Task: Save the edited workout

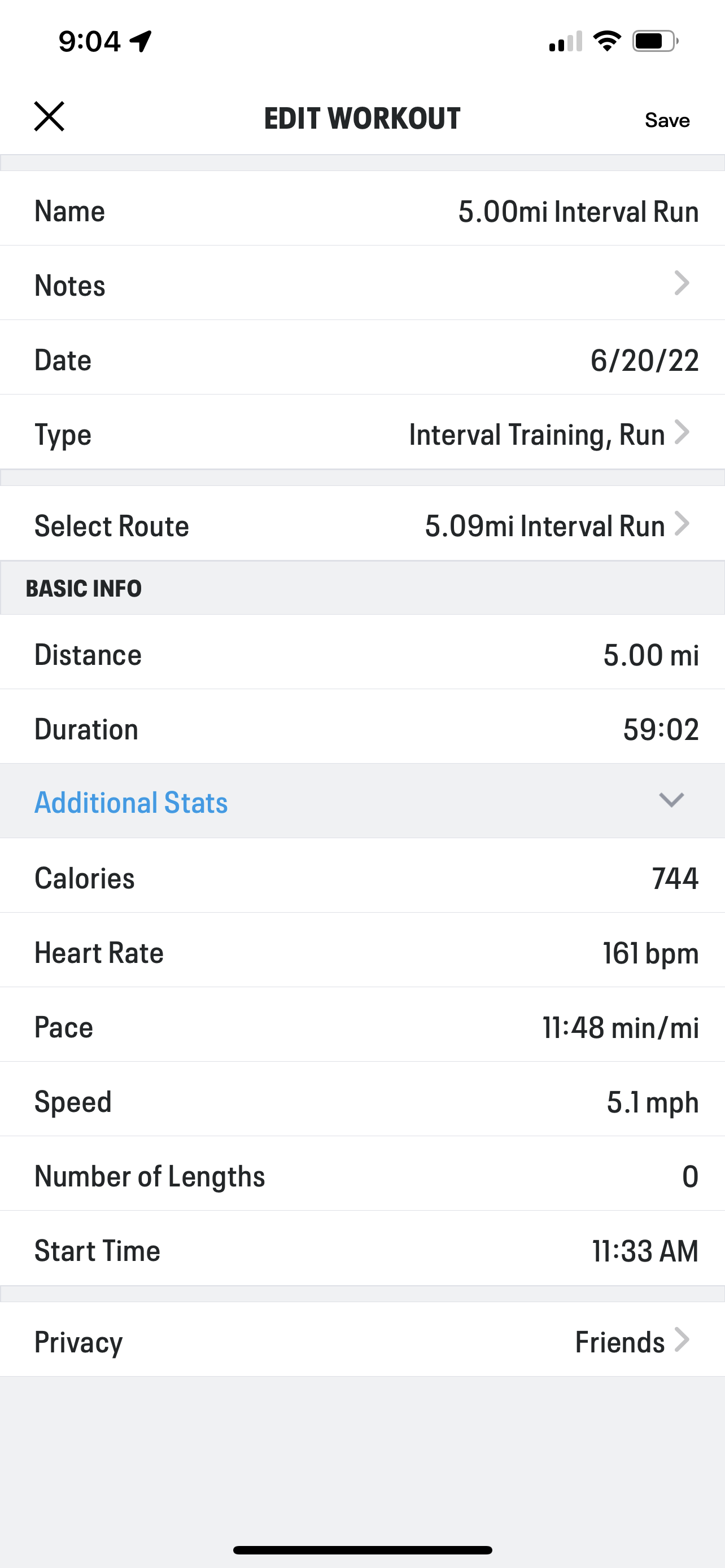Action: click(667, 119)
